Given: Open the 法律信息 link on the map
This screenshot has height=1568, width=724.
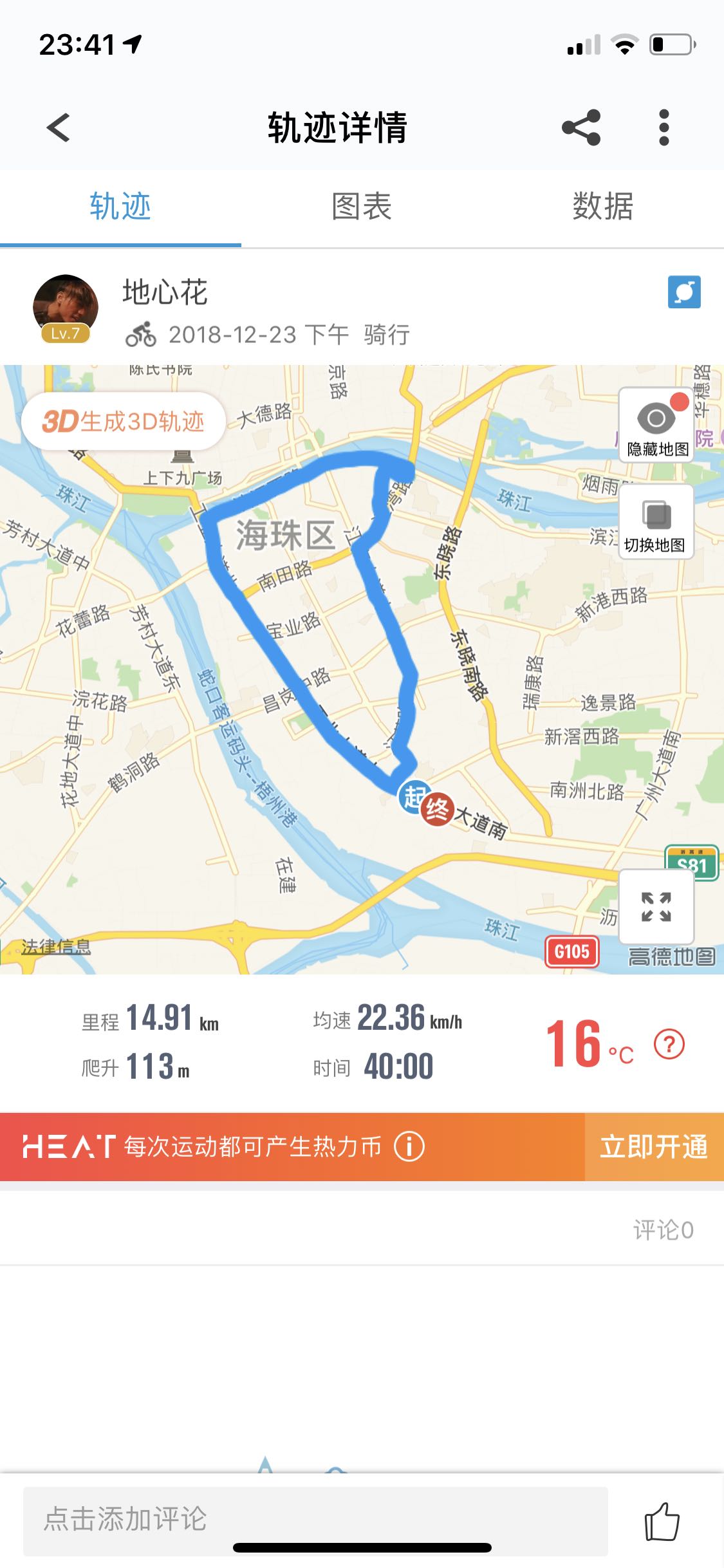Looking at the screenshot, I should tap(56, 946).
